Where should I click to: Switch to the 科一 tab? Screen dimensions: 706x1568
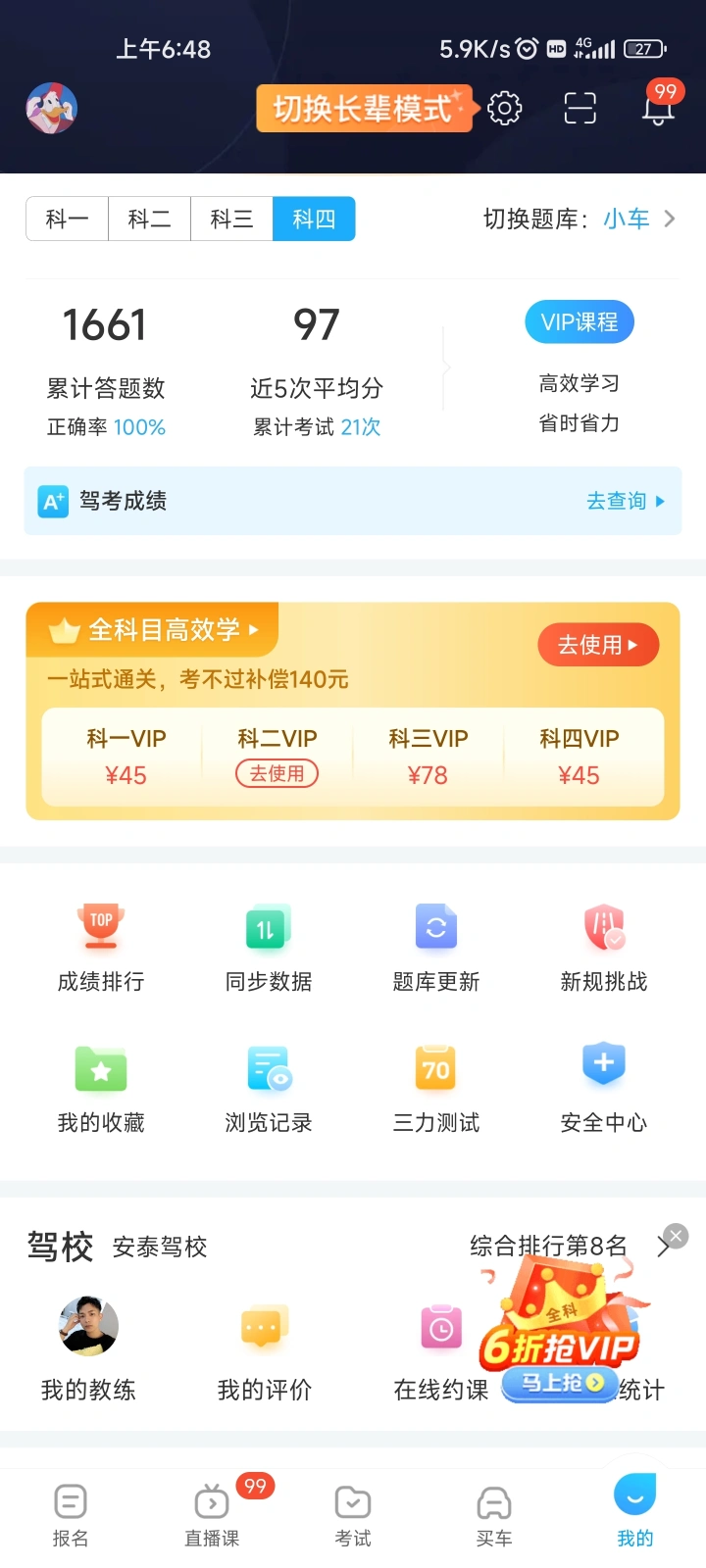point(67,219)
